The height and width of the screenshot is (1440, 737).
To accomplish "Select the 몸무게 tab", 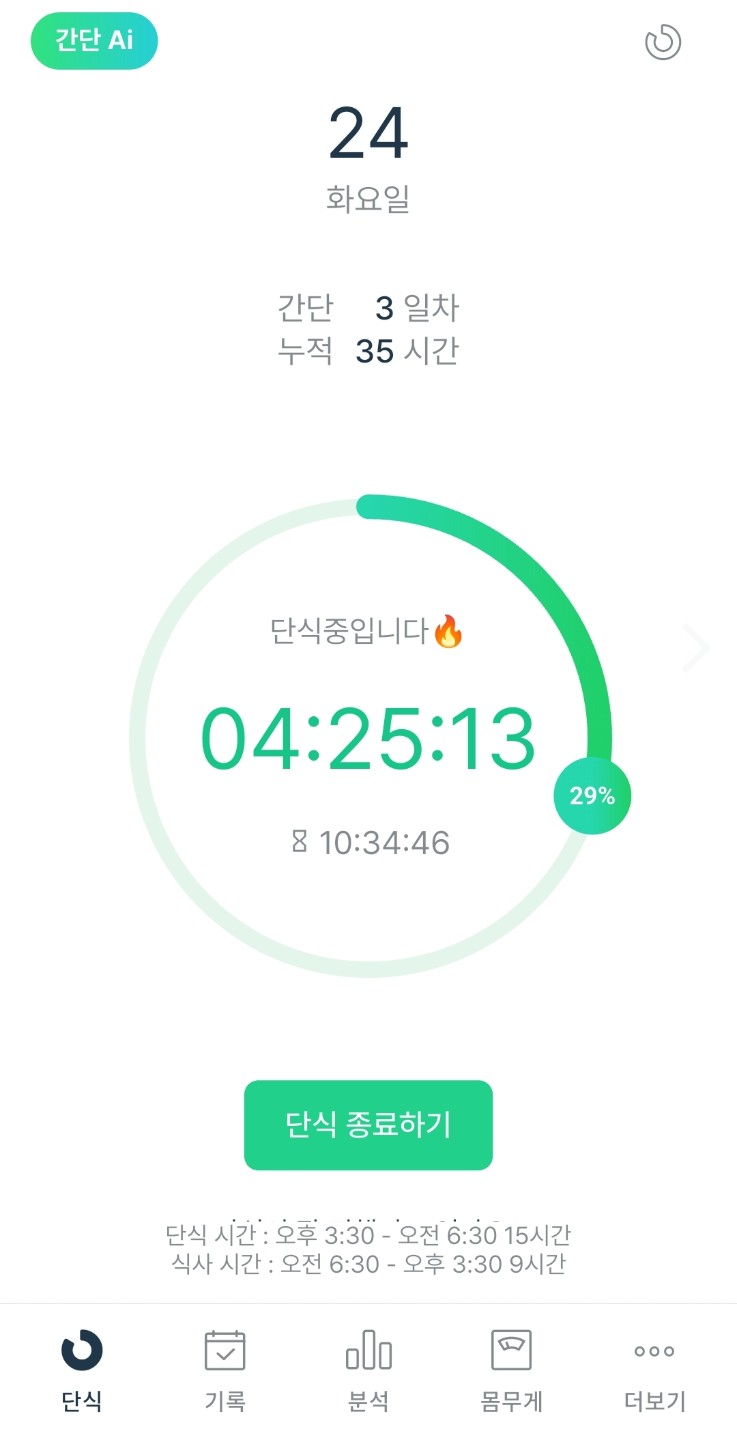I will click(x=511, y=1370).
